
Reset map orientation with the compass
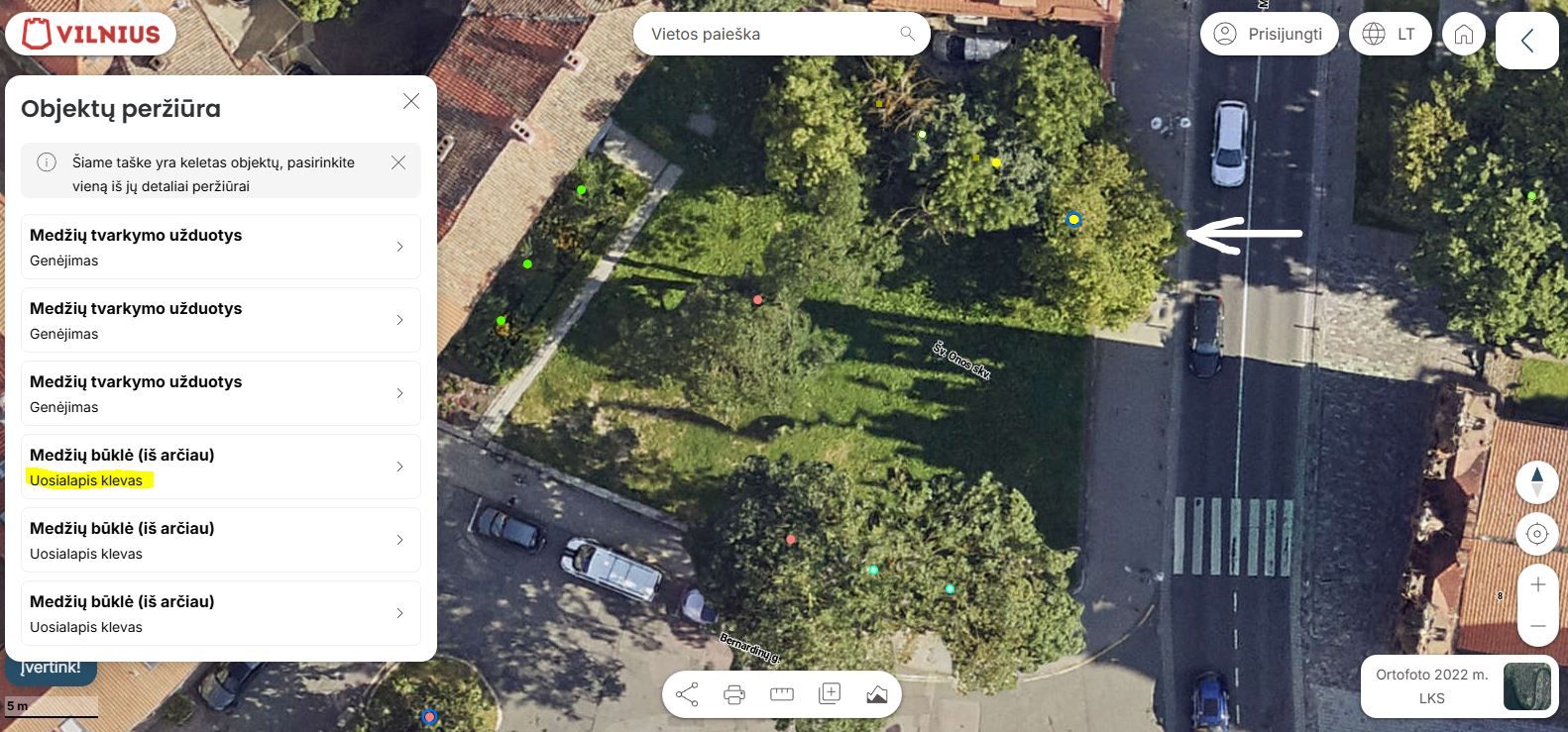click(1537, 481)
